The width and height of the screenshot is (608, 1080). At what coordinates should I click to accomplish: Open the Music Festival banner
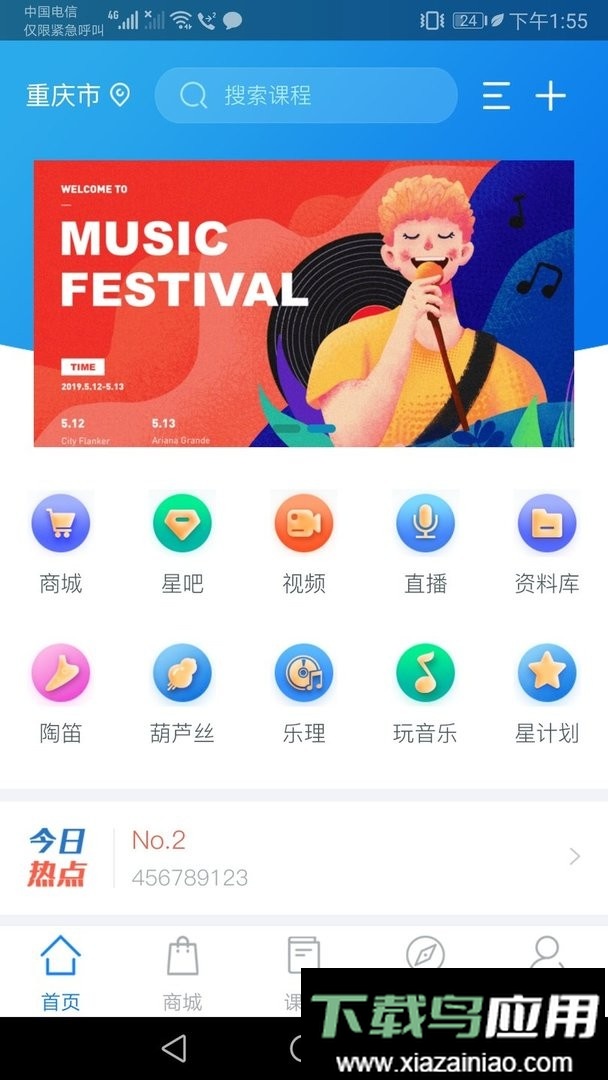304,303
